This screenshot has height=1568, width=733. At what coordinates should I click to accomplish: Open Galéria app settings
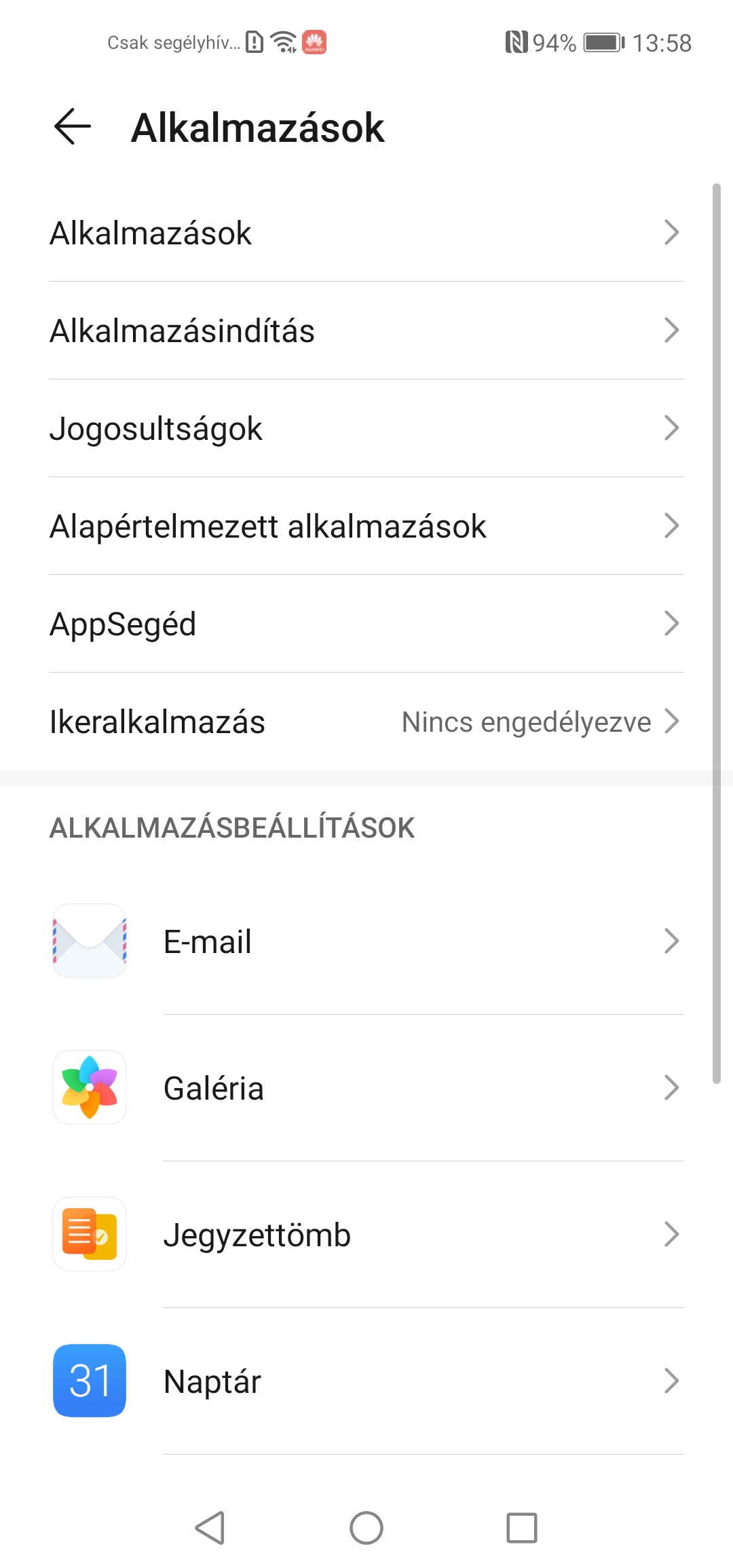tap(366, 1088)
